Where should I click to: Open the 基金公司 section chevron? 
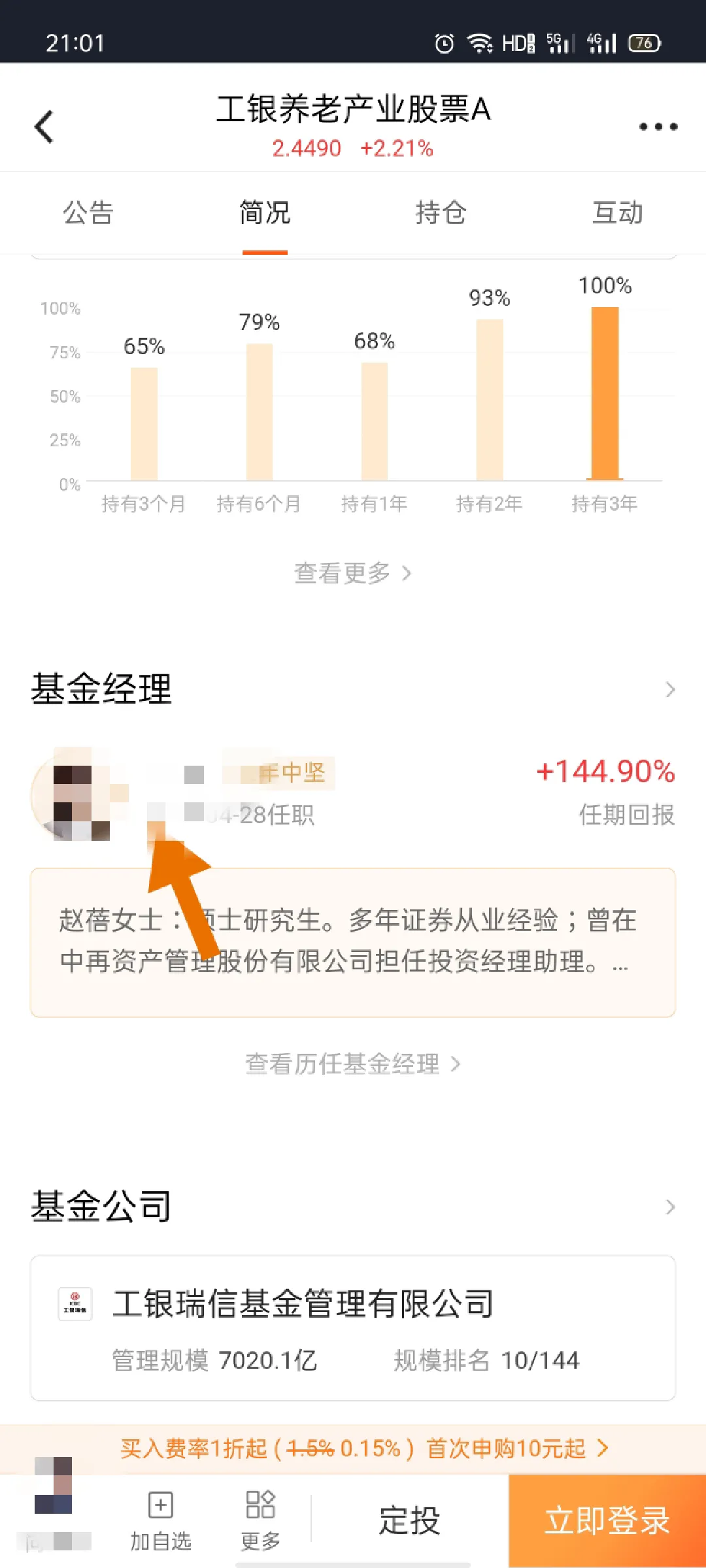pyautogui.click(x=670, y=1207)
